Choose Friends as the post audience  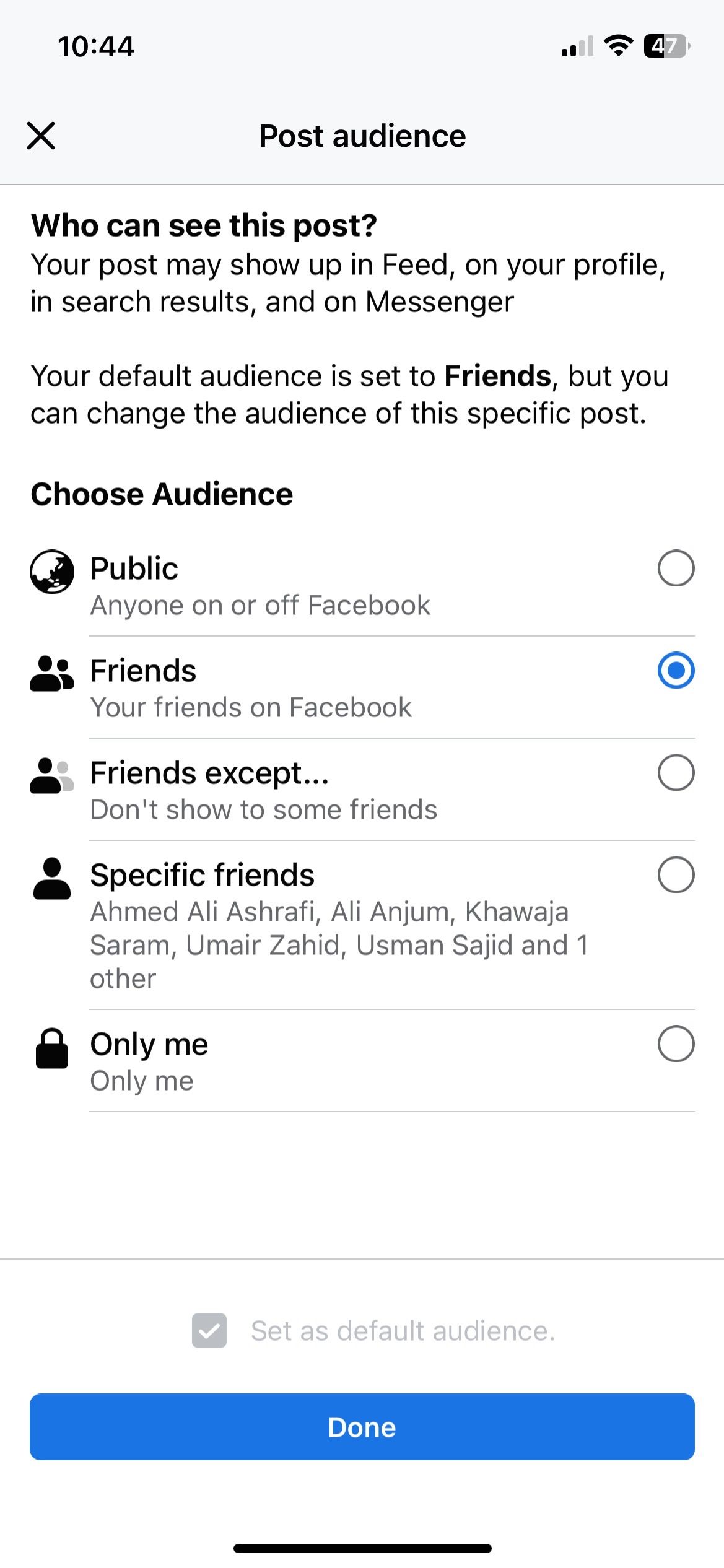(x=675, y=671)
